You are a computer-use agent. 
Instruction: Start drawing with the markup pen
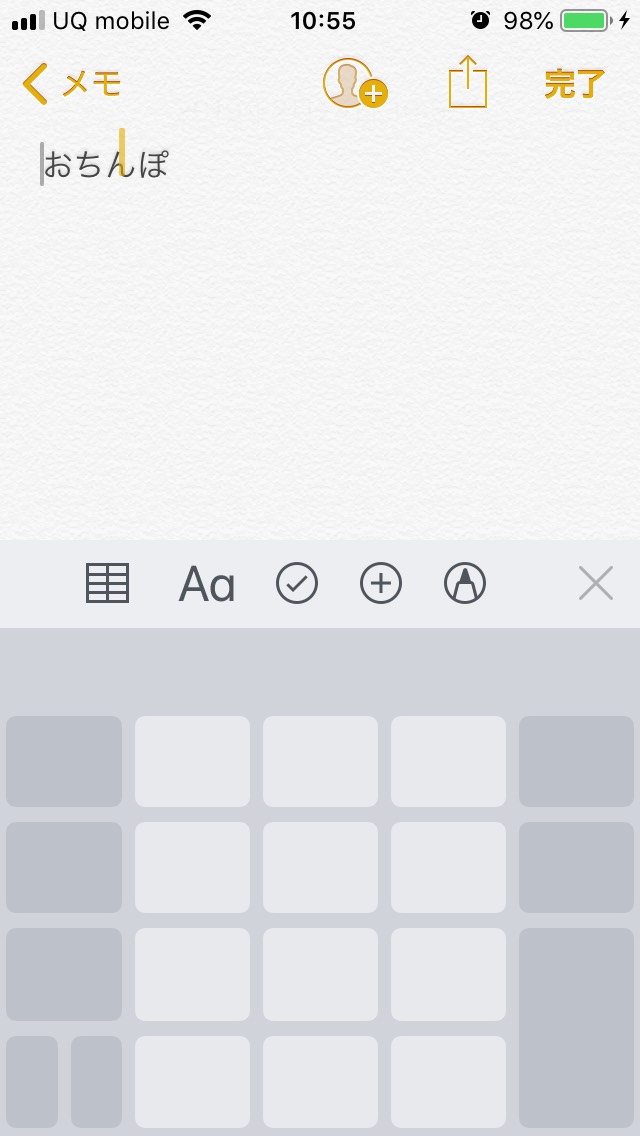[x=464, y=583]
